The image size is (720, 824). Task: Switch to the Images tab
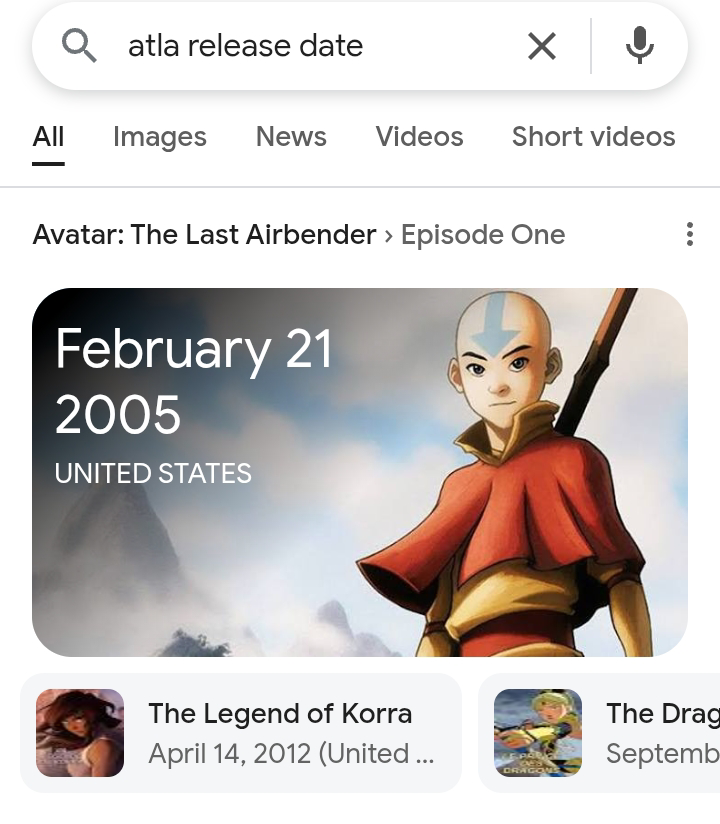160,137
